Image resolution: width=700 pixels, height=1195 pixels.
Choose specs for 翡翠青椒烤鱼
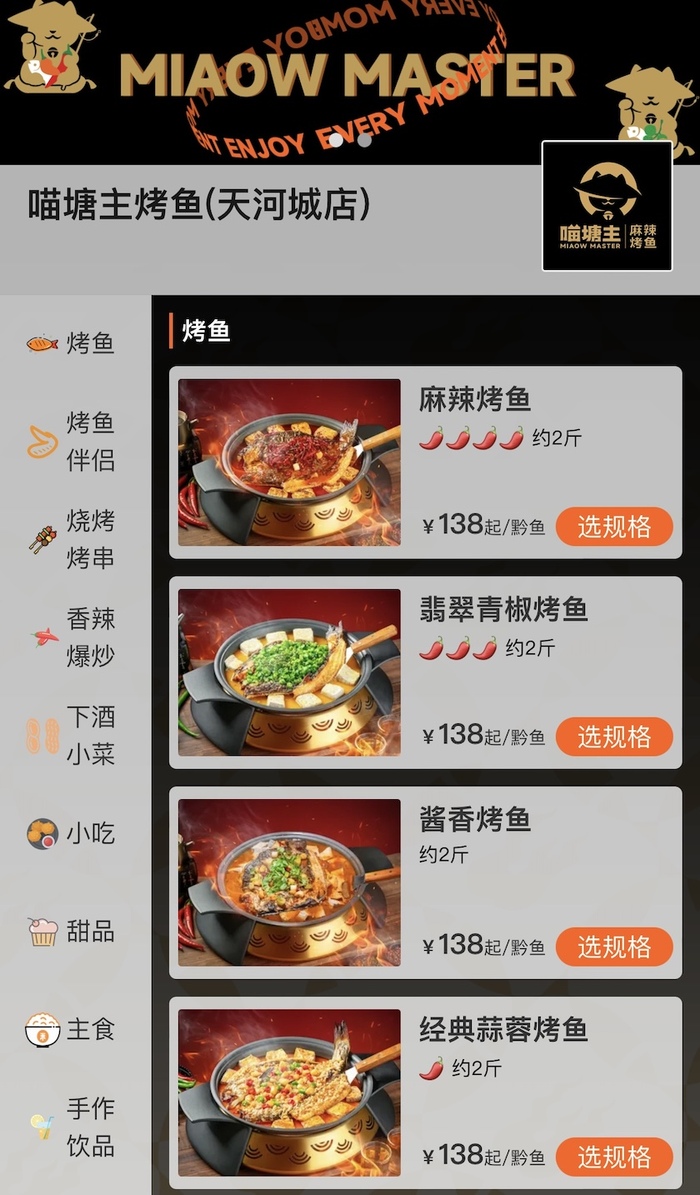tap(613, 737)
